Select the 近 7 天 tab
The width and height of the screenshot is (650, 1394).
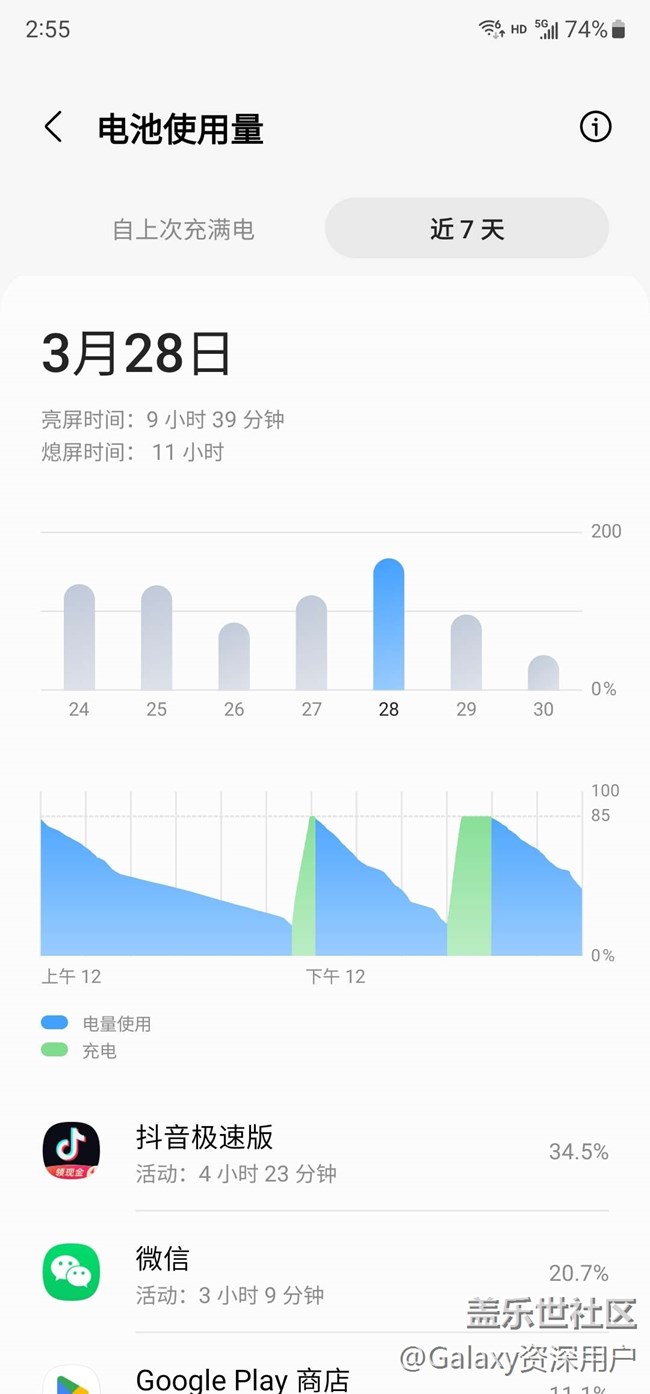pos(467,229)
